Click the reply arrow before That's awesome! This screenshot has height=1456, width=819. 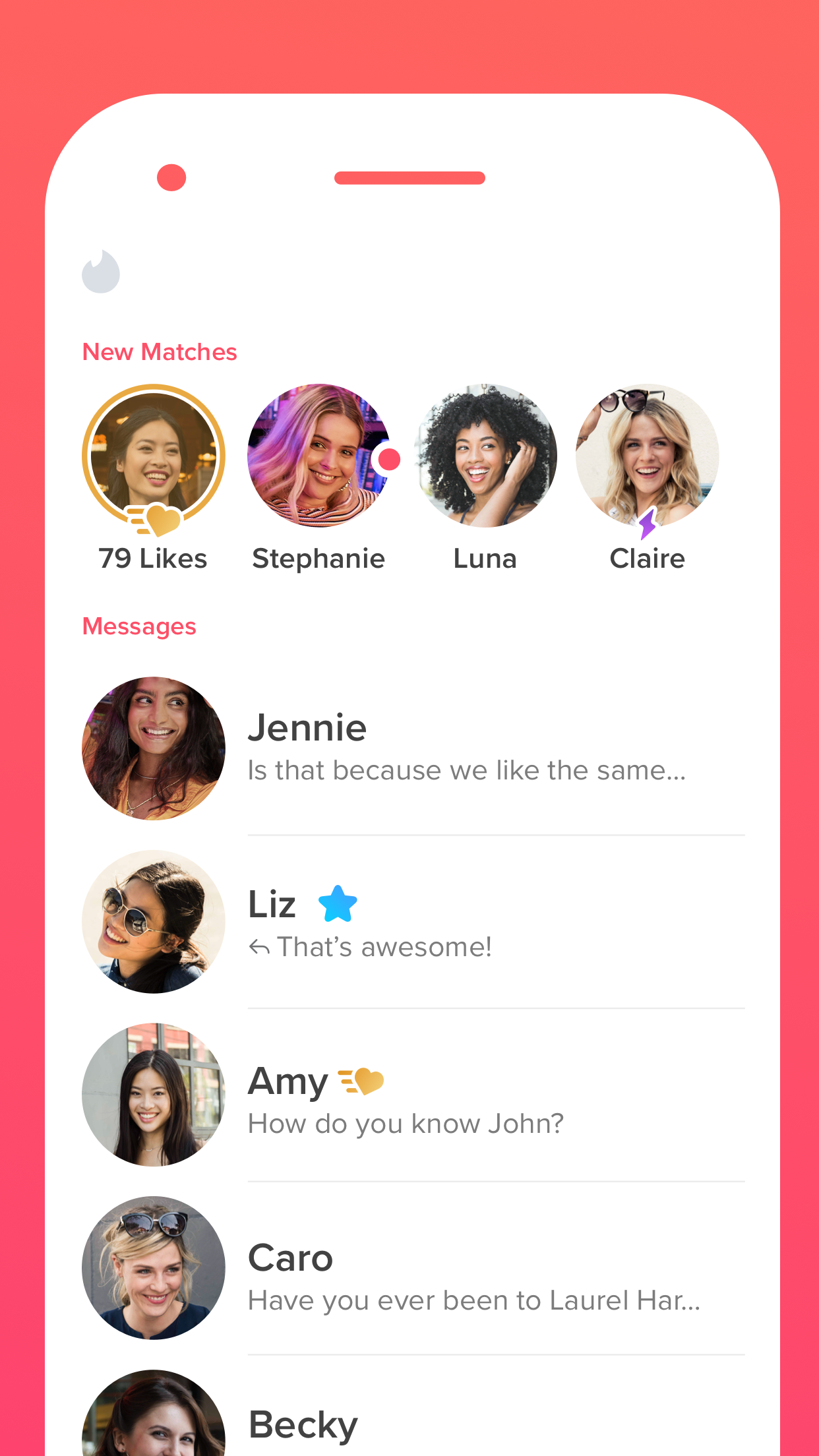260,946
